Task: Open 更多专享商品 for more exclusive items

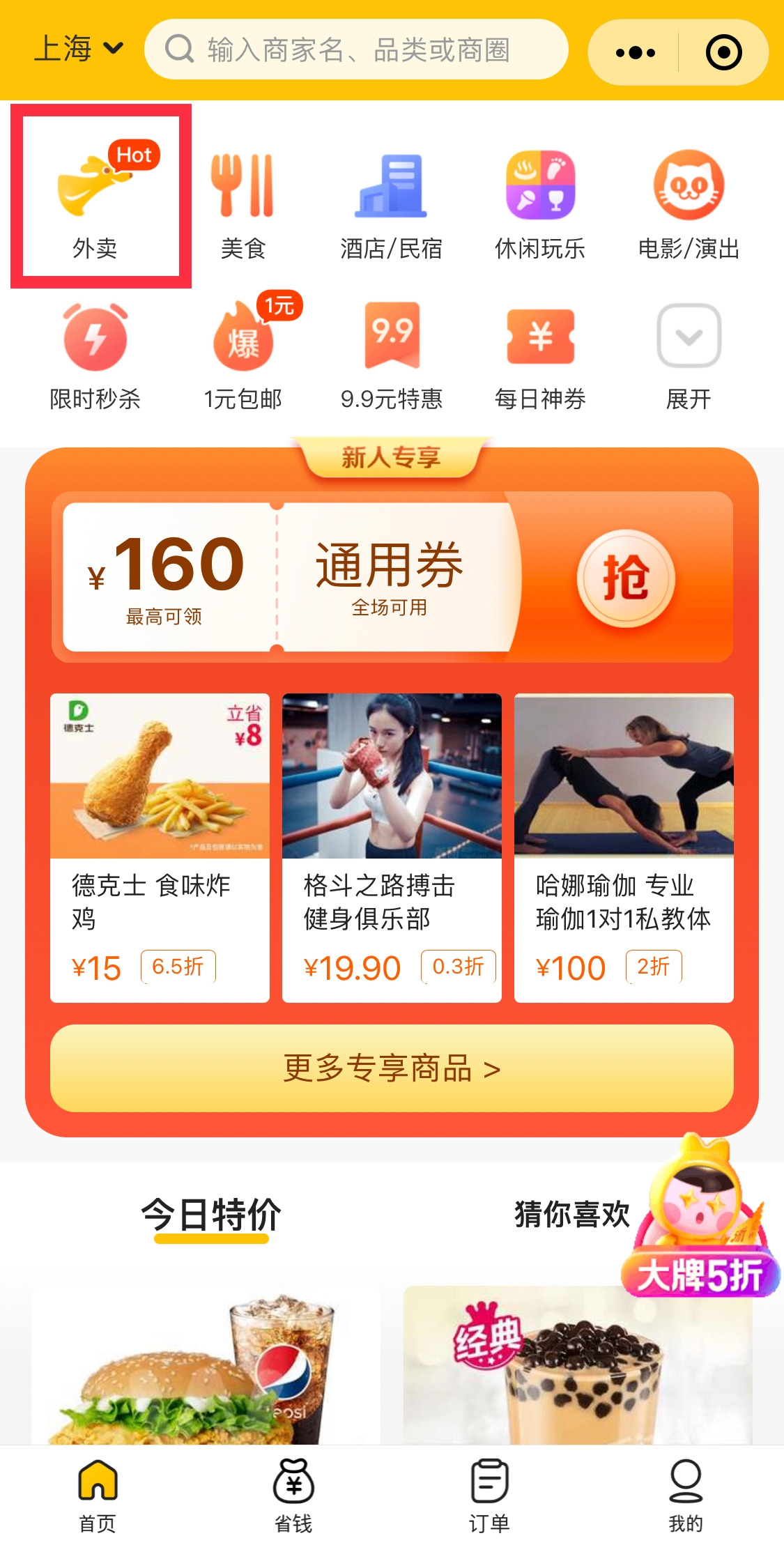Action: (x=392, y=1068)
